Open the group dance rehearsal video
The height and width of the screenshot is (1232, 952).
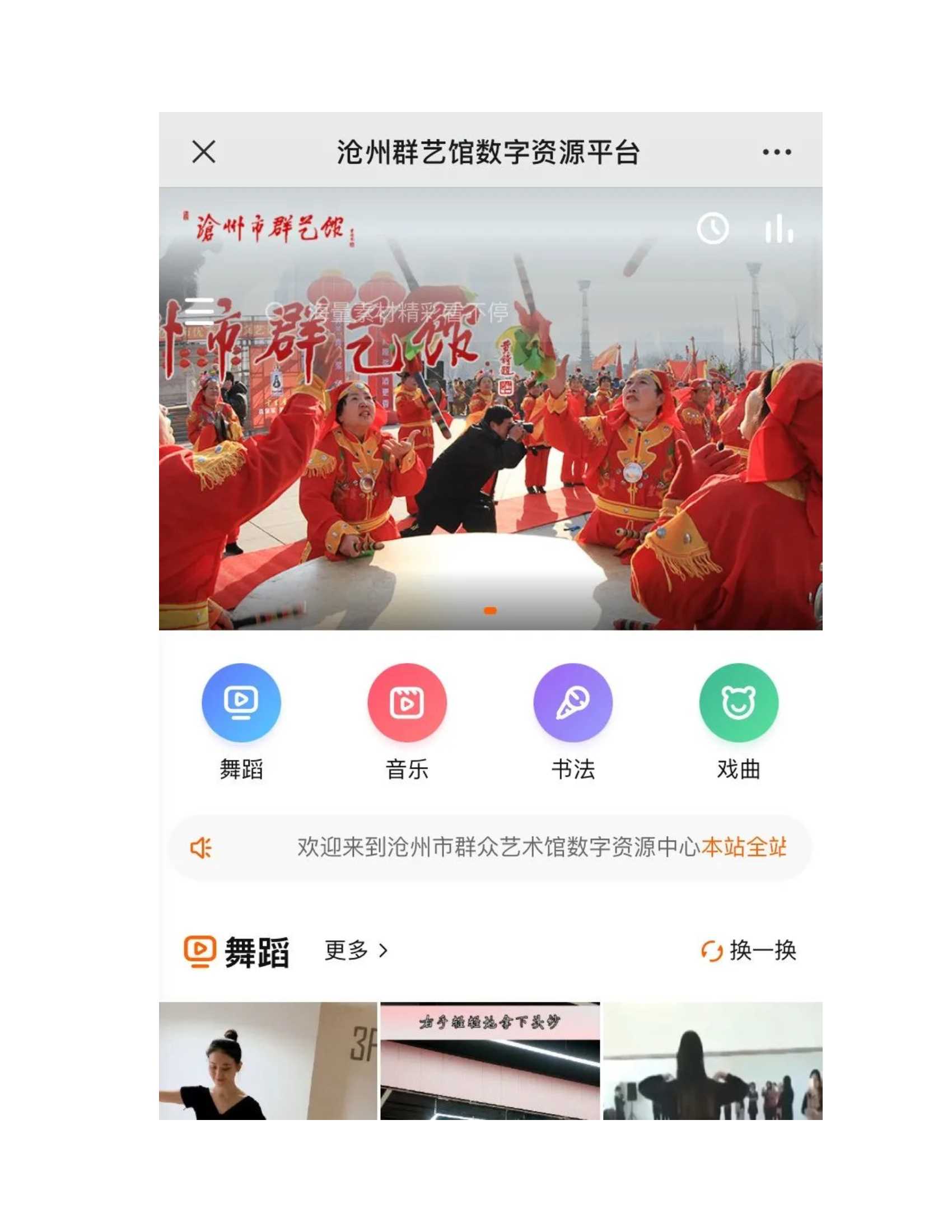tap(712, 1061)
